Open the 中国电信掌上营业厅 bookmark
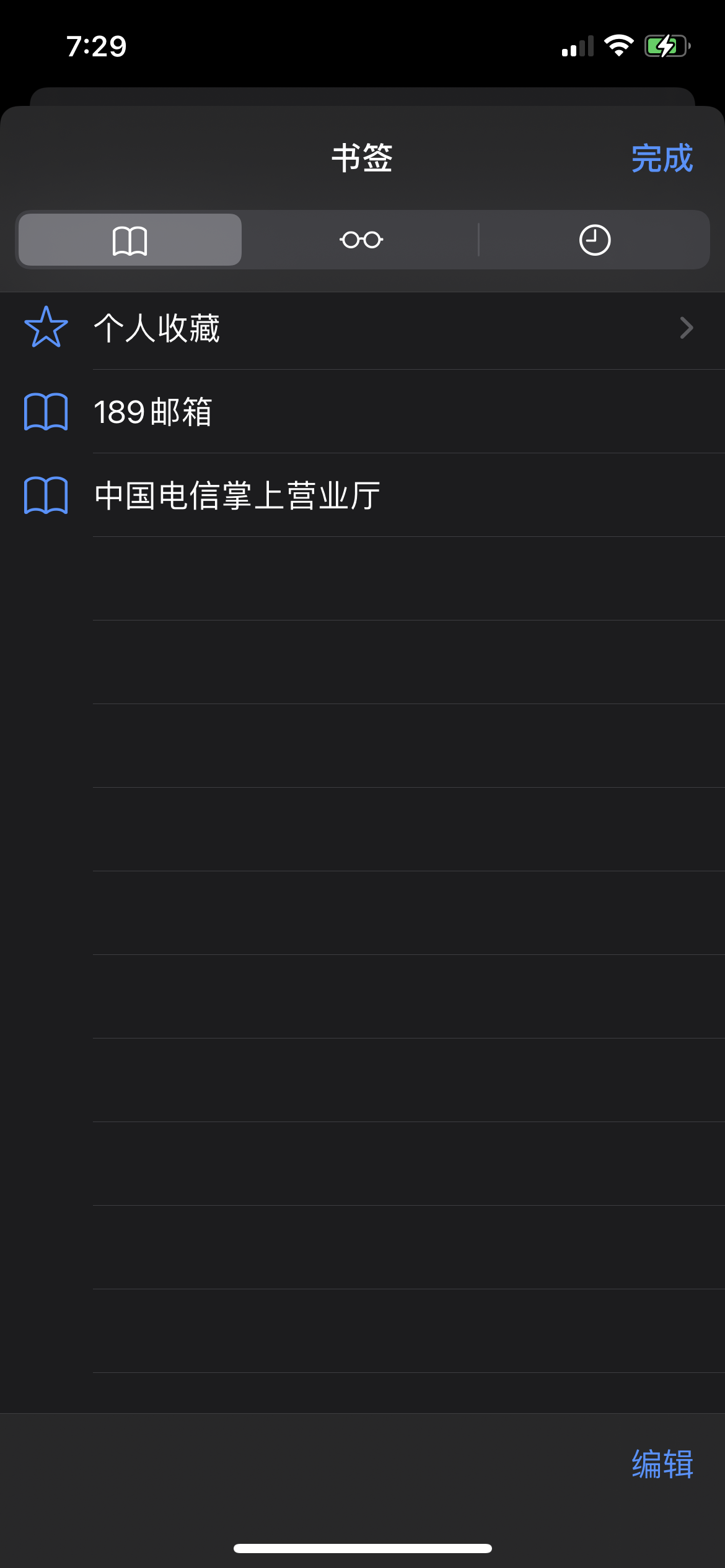 (362, 495)
